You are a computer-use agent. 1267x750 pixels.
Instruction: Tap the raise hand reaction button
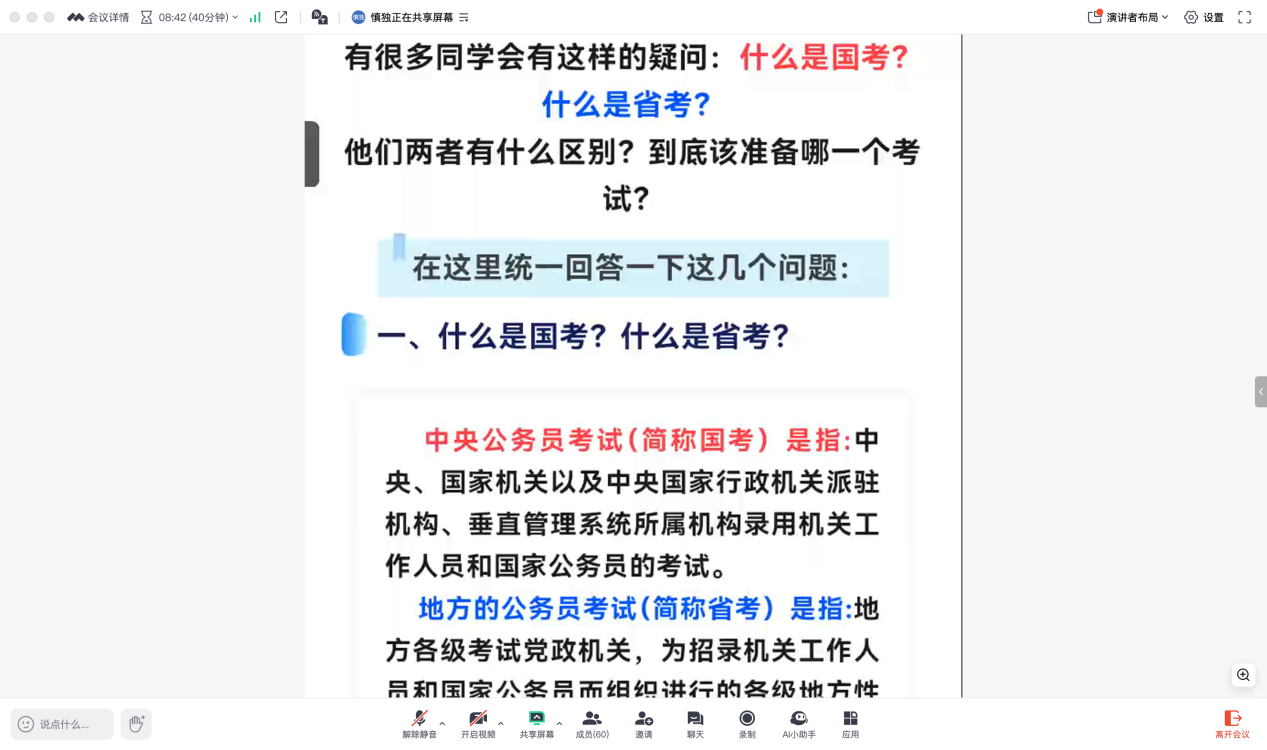(136, 724)
